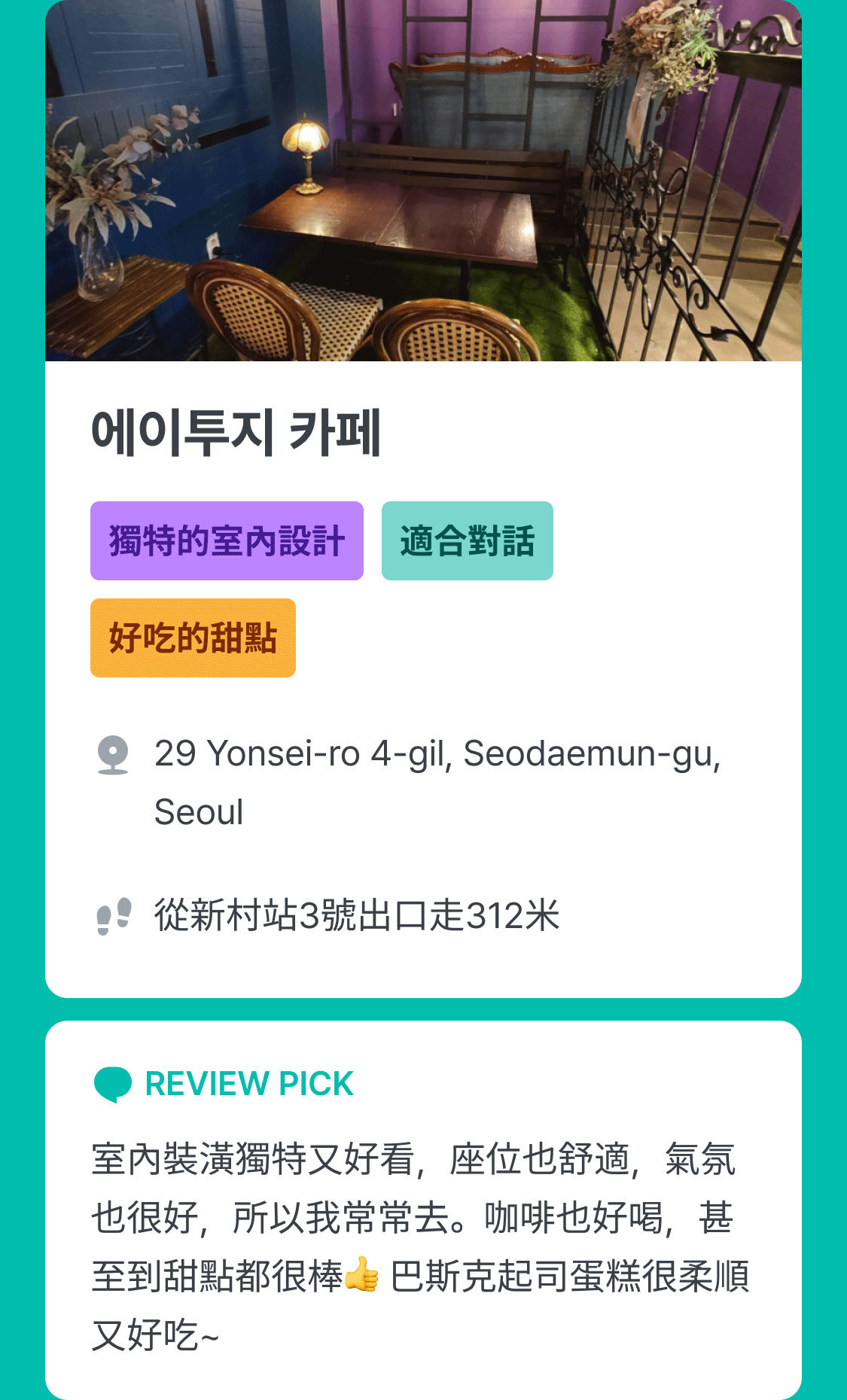Open the 29 Yonsei-ro 4-gil address
Screen dimensions: 847x1400
437,782
